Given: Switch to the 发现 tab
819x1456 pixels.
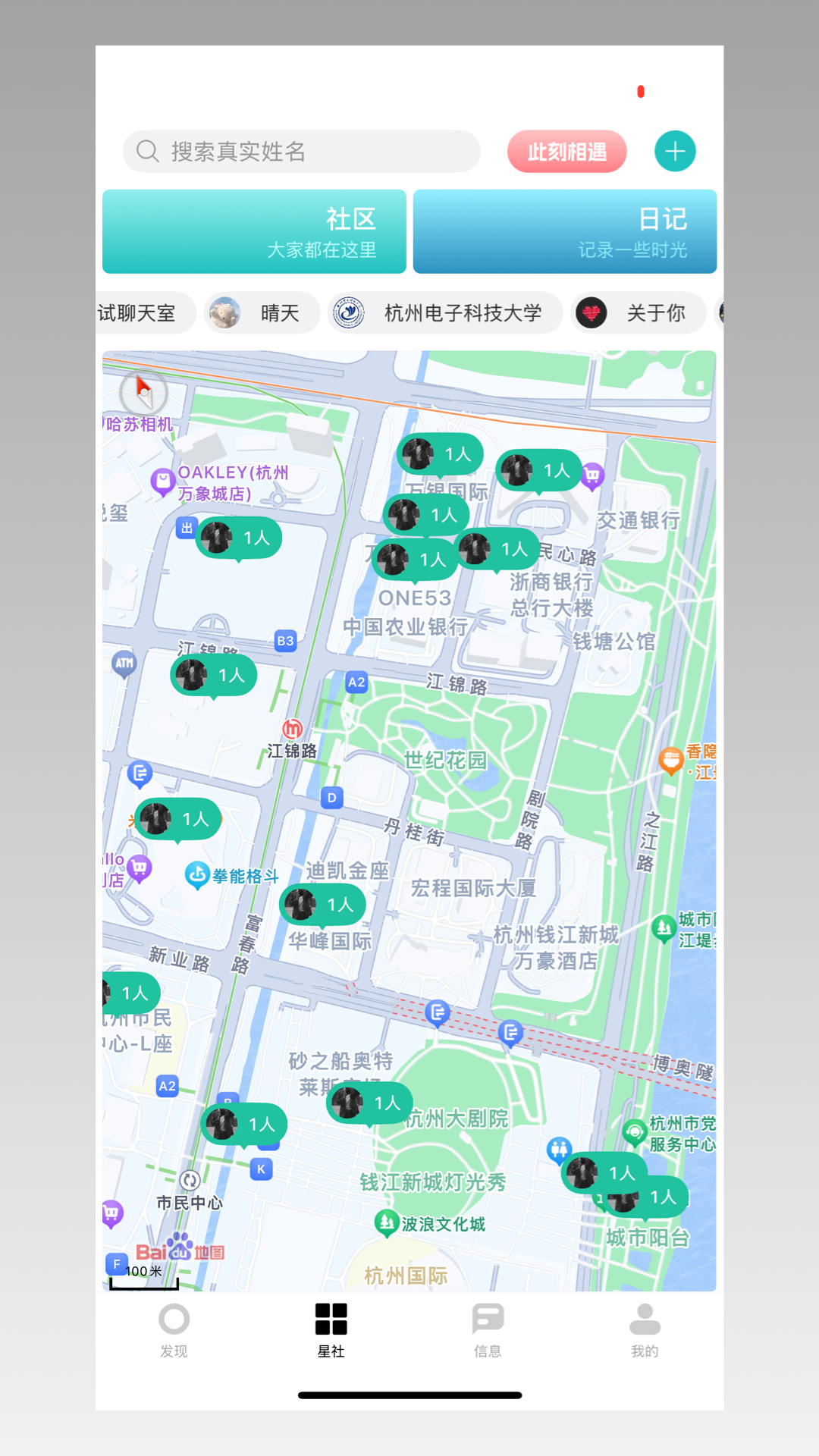Looking at the screenshot, I should point(174,1329).
